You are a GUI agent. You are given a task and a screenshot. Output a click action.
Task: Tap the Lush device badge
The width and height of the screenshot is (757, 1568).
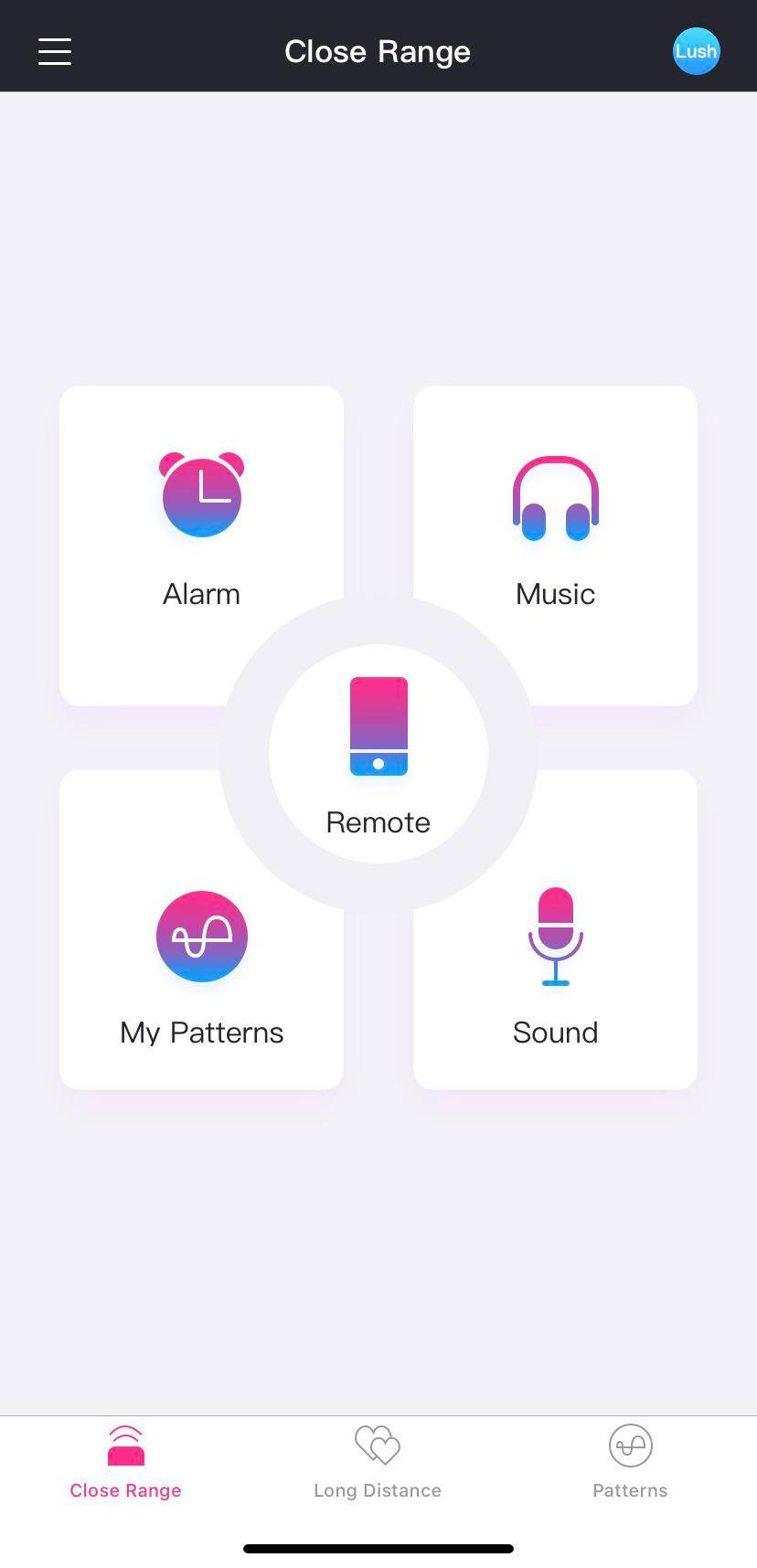point(696,51)
